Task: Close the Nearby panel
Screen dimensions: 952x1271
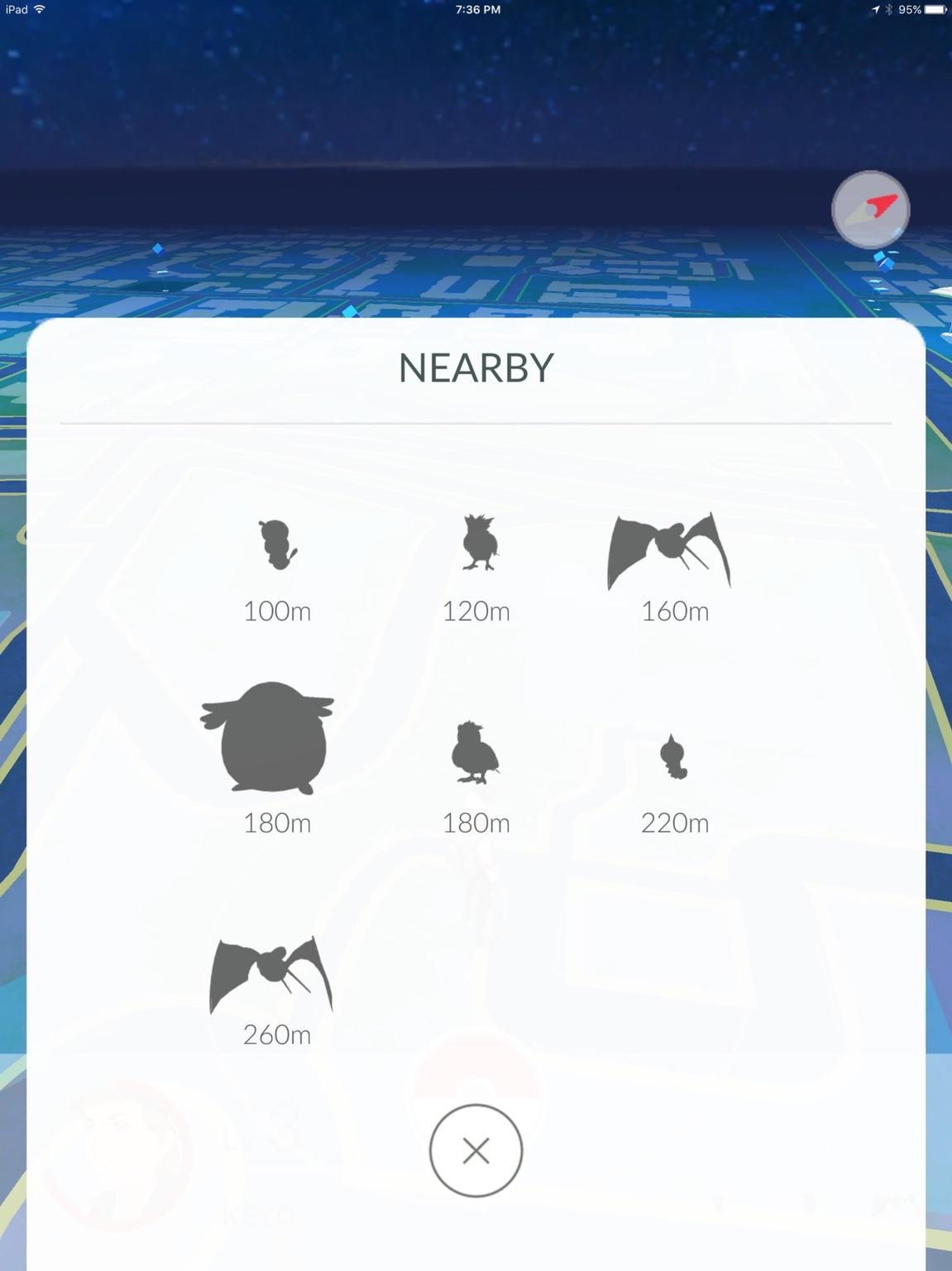Action: 476,1150
